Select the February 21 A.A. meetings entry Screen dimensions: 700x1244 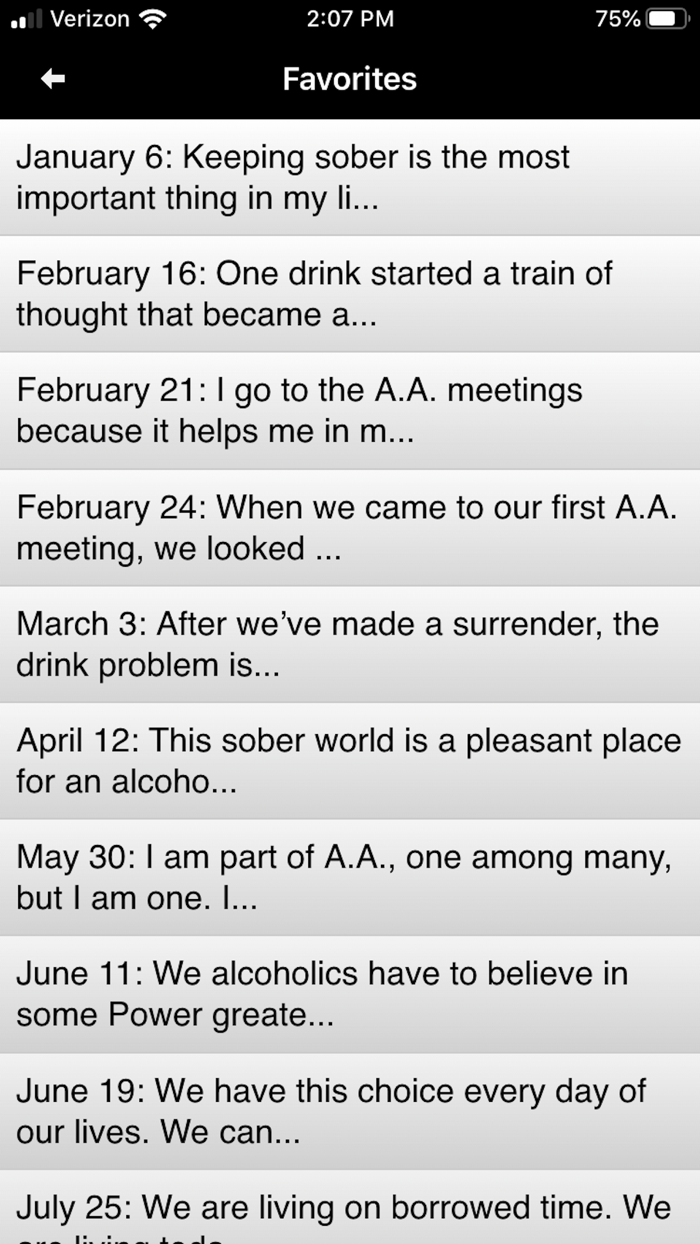pos(350,411)
